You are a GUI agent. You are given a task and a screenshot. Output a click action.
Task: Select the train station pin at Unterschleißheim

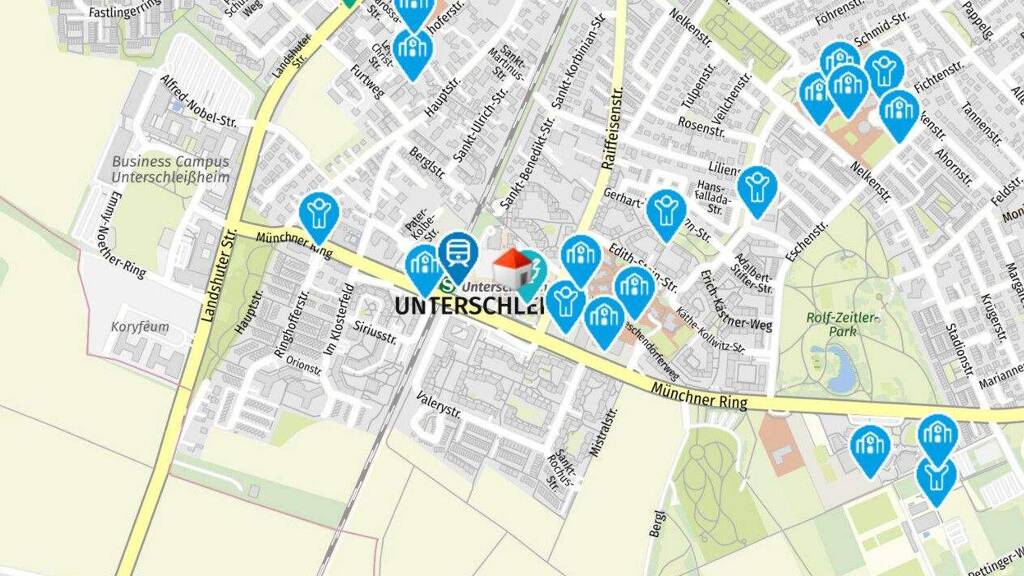point(458,254)
